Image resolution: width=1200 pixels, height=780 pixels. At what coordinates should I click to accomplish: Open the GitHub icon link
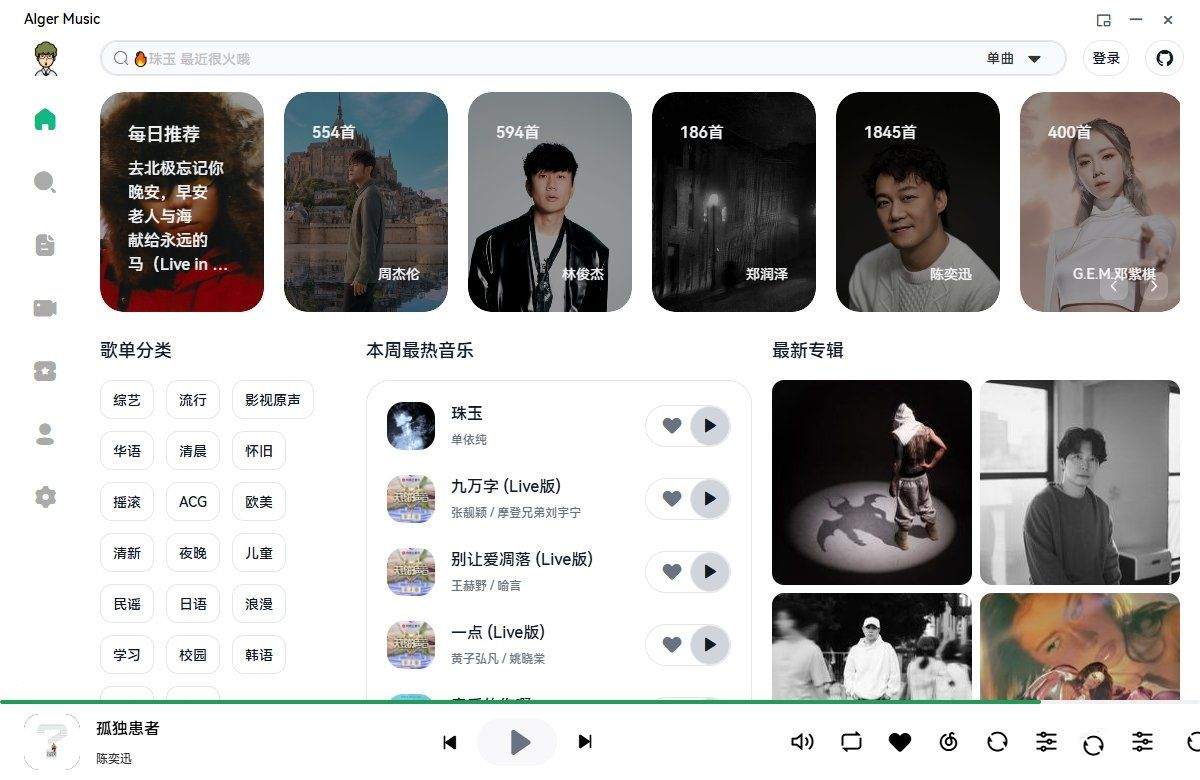(x=1164, y=59)
